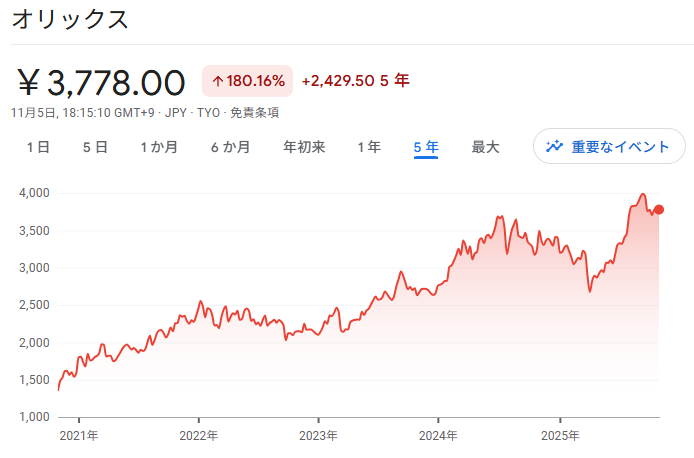Viewport: 694px width, 458px height.
Task: Open 重要なイベント key events
Action: click(x=609, y=147)
